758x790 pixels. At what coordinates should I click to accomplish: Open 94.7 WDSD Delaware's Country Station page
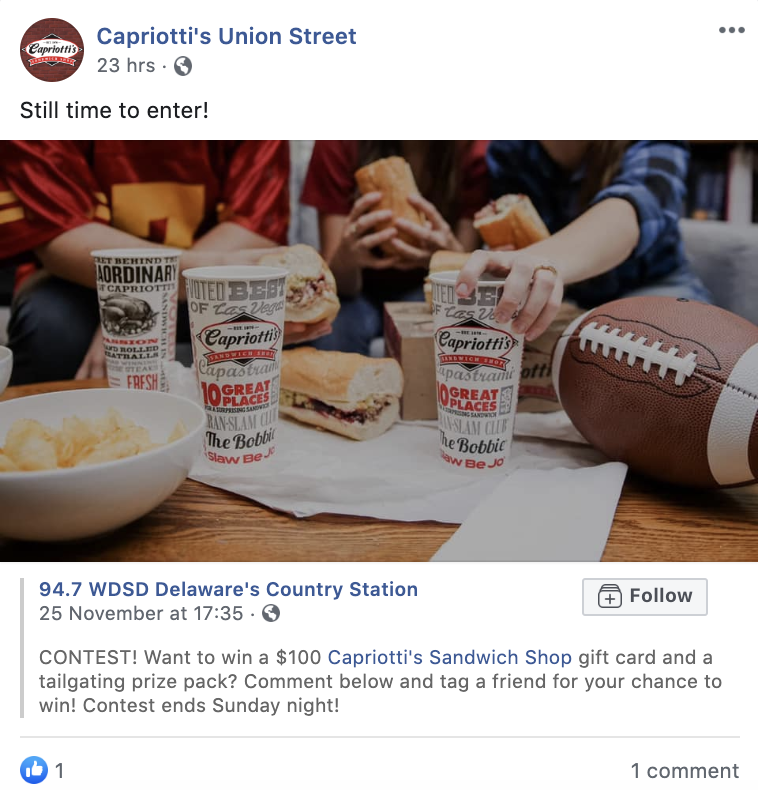228,589
